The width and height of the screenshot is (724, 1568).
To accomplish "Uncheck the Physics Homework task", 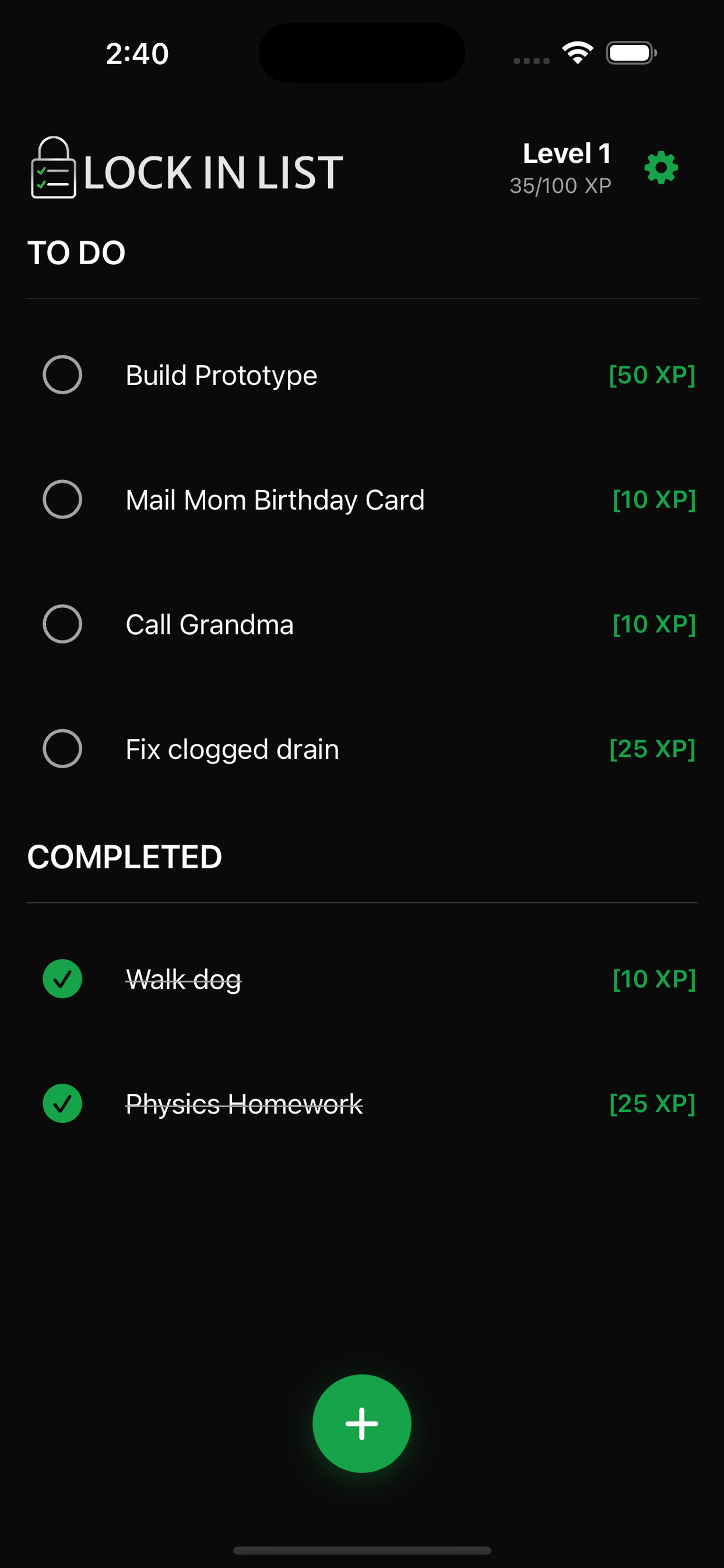I will [x=62, y=1104].
